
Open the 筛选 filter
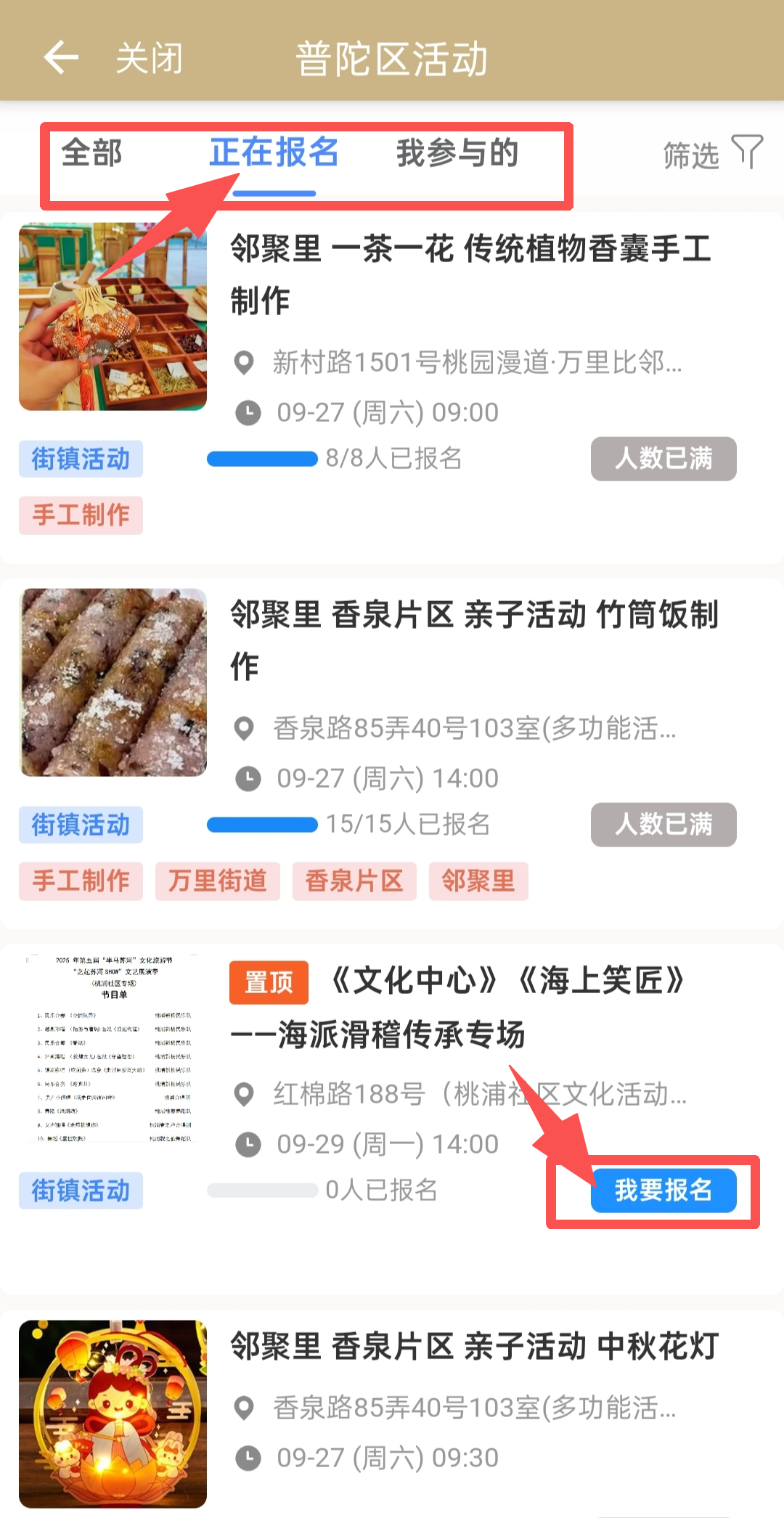click(x=711, y=154)
